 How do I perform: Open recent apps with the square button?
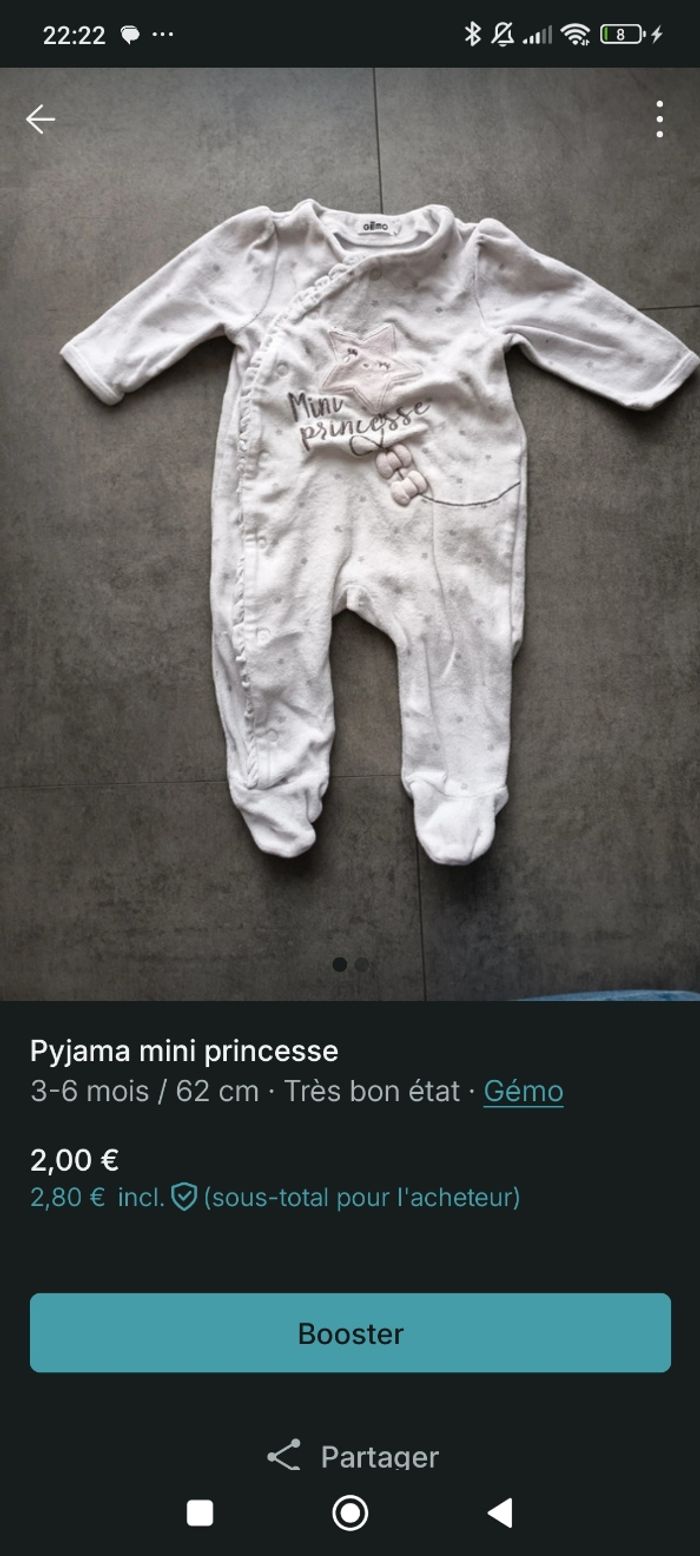200,1513
